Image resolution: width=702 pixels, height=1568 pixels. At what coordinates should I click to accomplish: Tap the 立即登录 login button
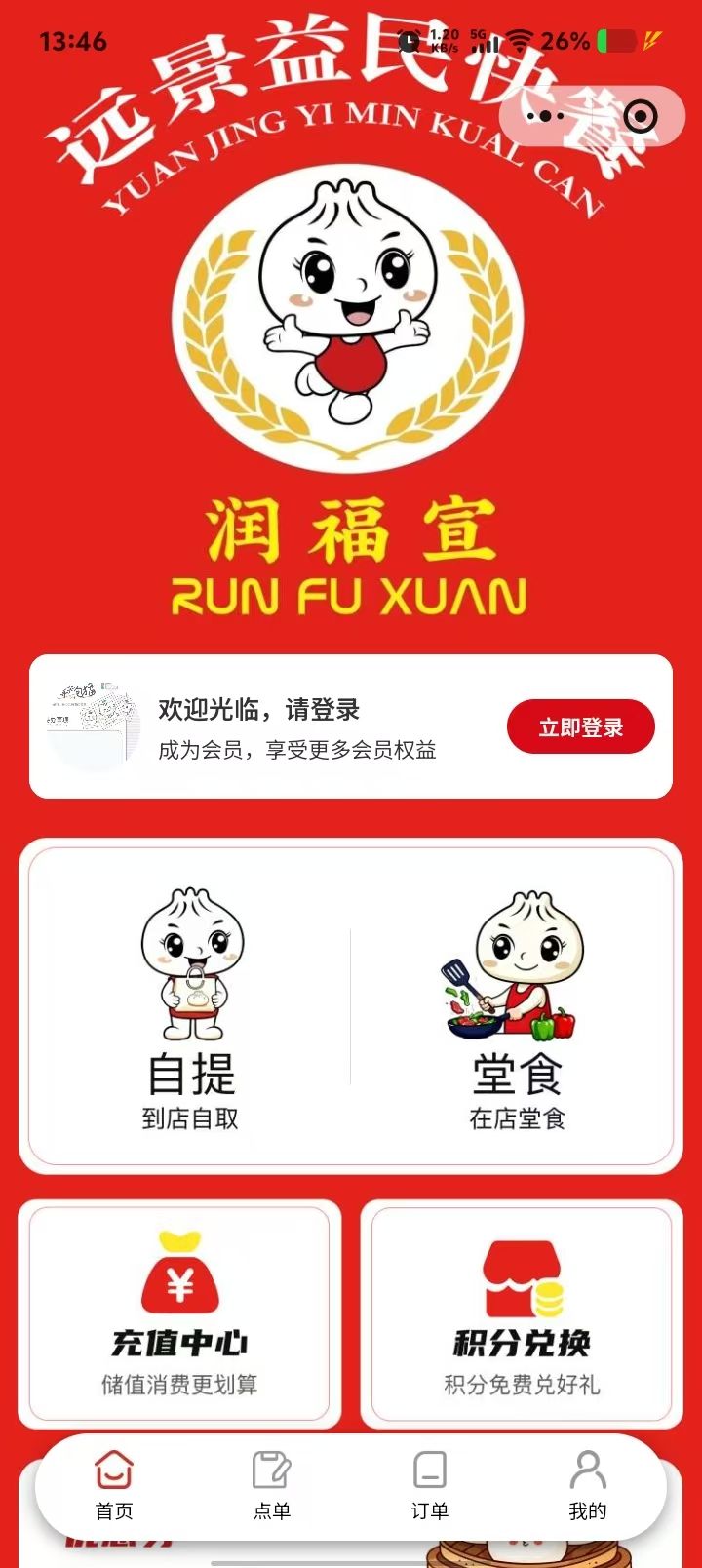coord(580,726)
